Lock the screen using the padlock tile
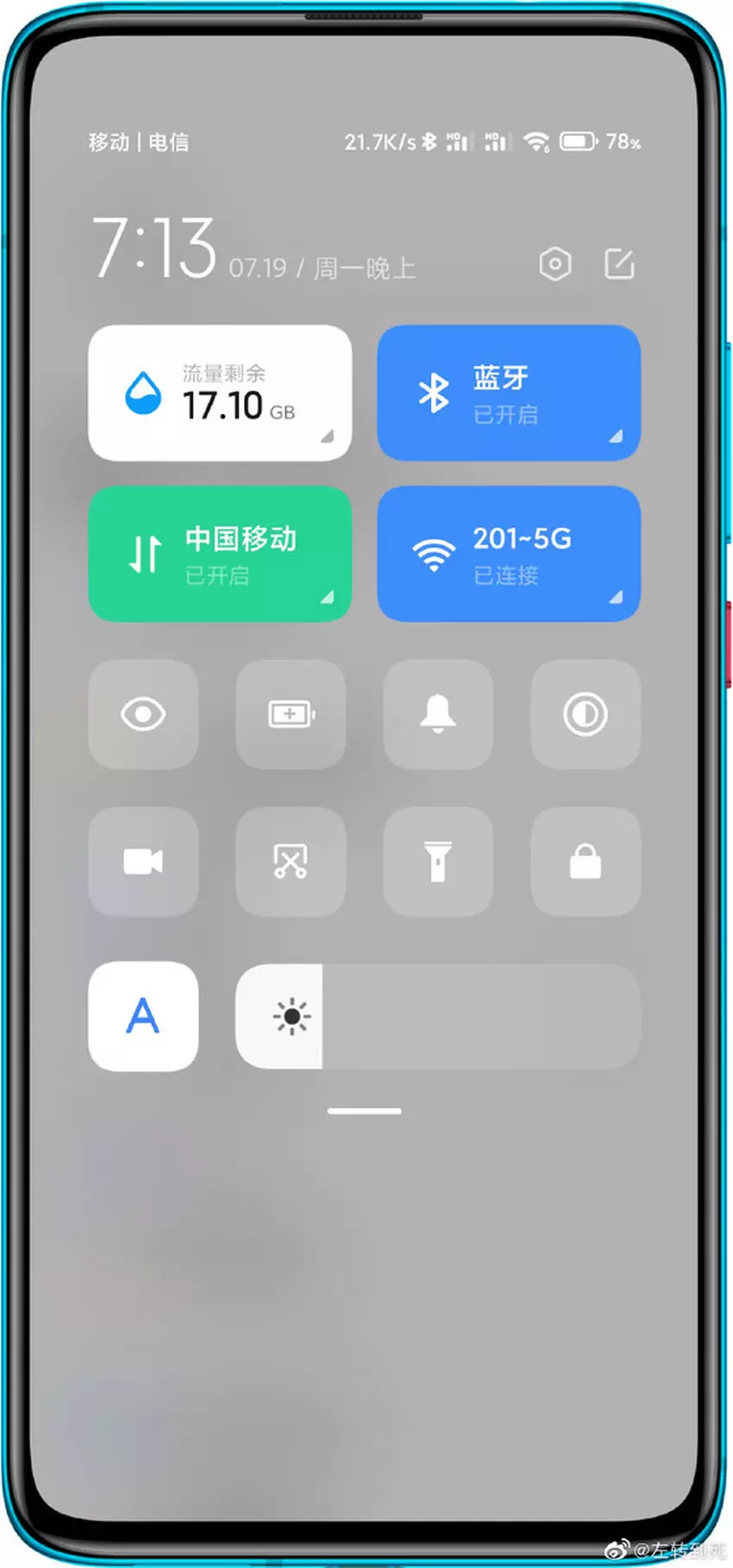 click(586, 862)
